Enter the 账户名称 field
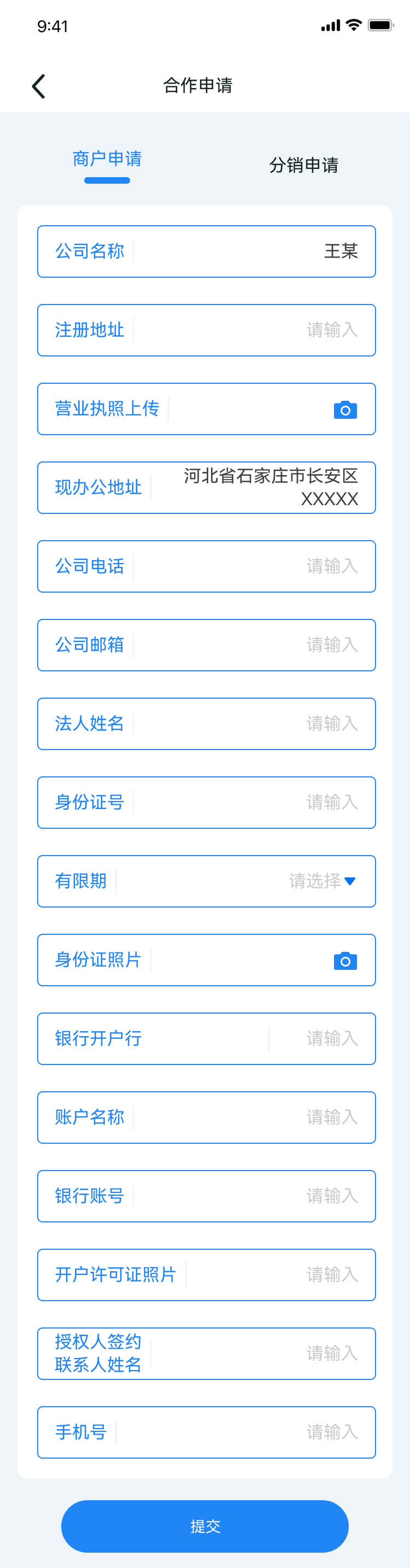Screen dimensions: 410x1568 [x=255, y=1117]
